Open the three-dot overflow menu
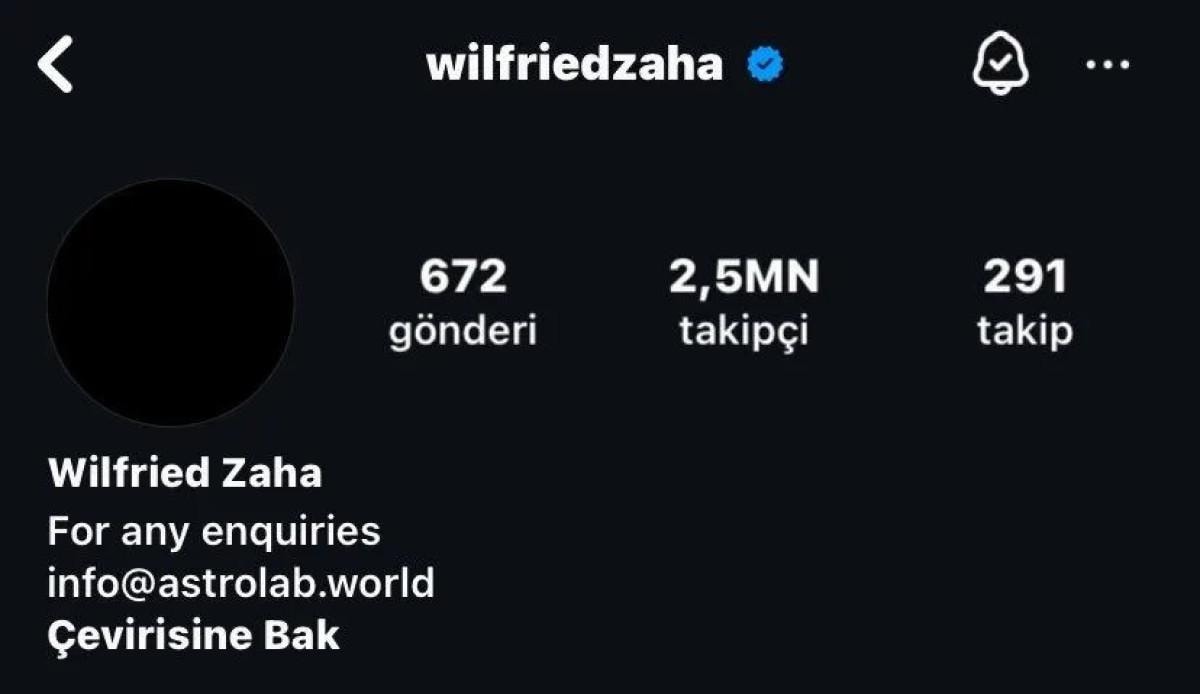Screen dimensions: 1200x694 1107,65
